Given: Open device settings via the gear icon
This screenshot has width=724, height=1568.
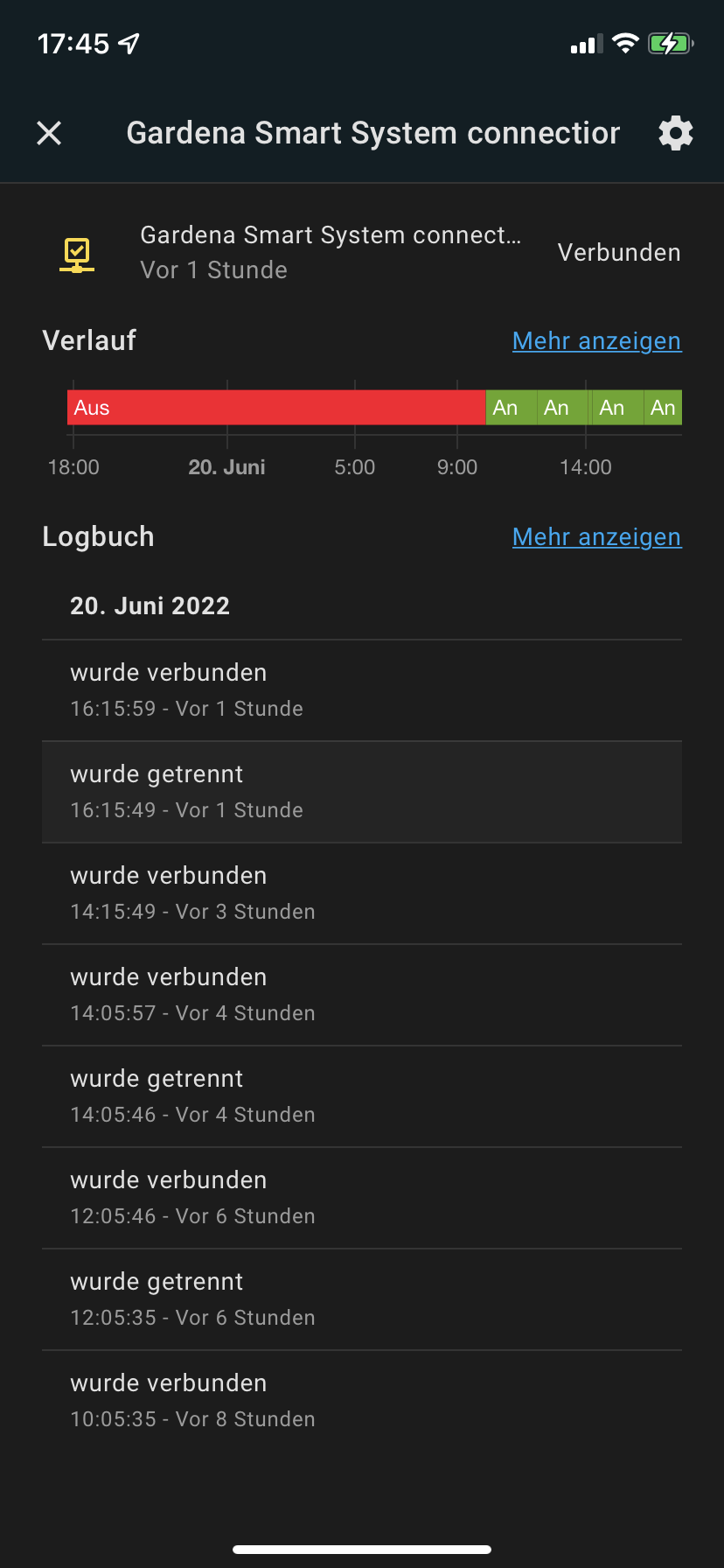Looking at the screenshot, I should pyautogui.click(x=675, y=133).
